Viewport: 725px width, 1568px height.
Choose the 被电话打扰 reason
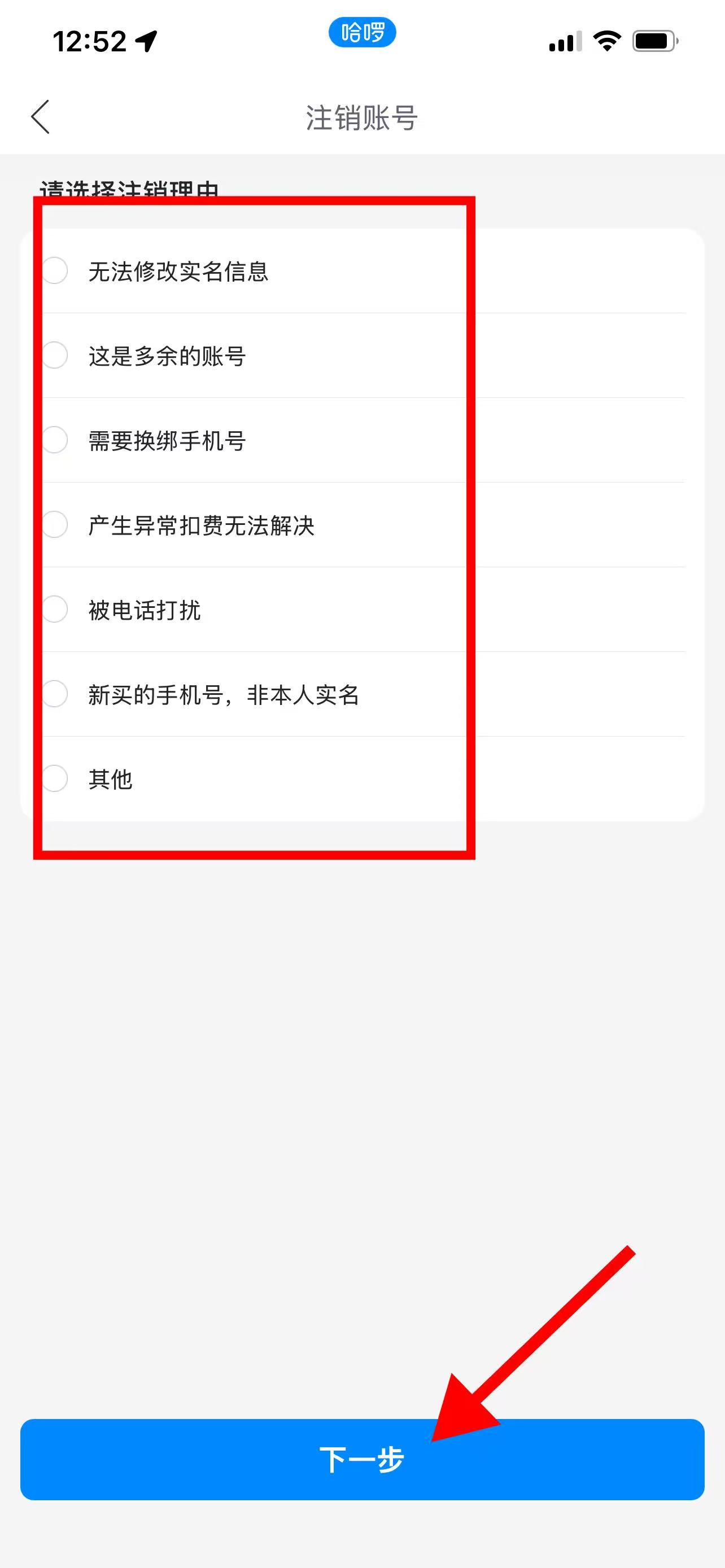coord(55,608)
